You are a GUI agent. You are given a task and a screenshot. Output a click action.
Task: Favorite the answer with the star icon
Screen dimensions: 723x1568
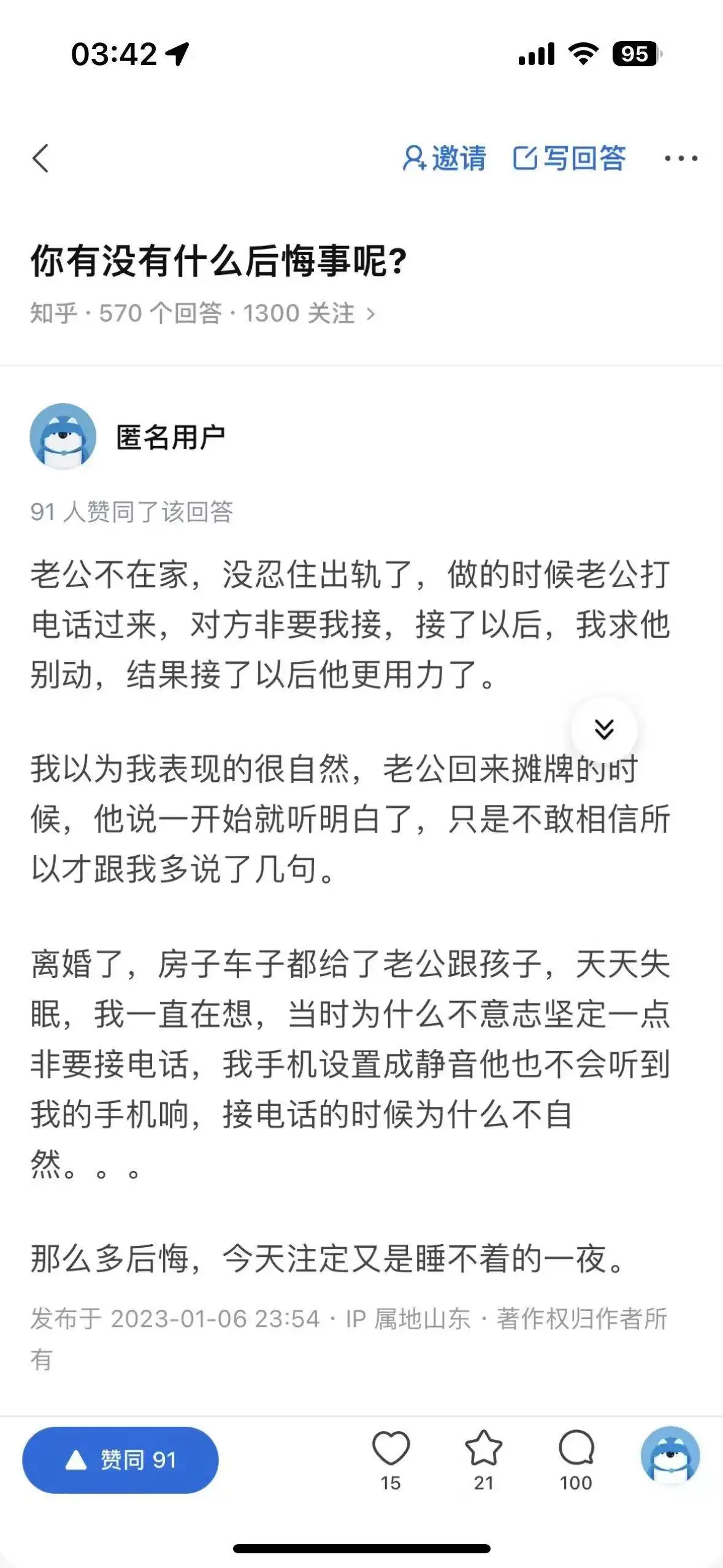(x=483, y=1460)
